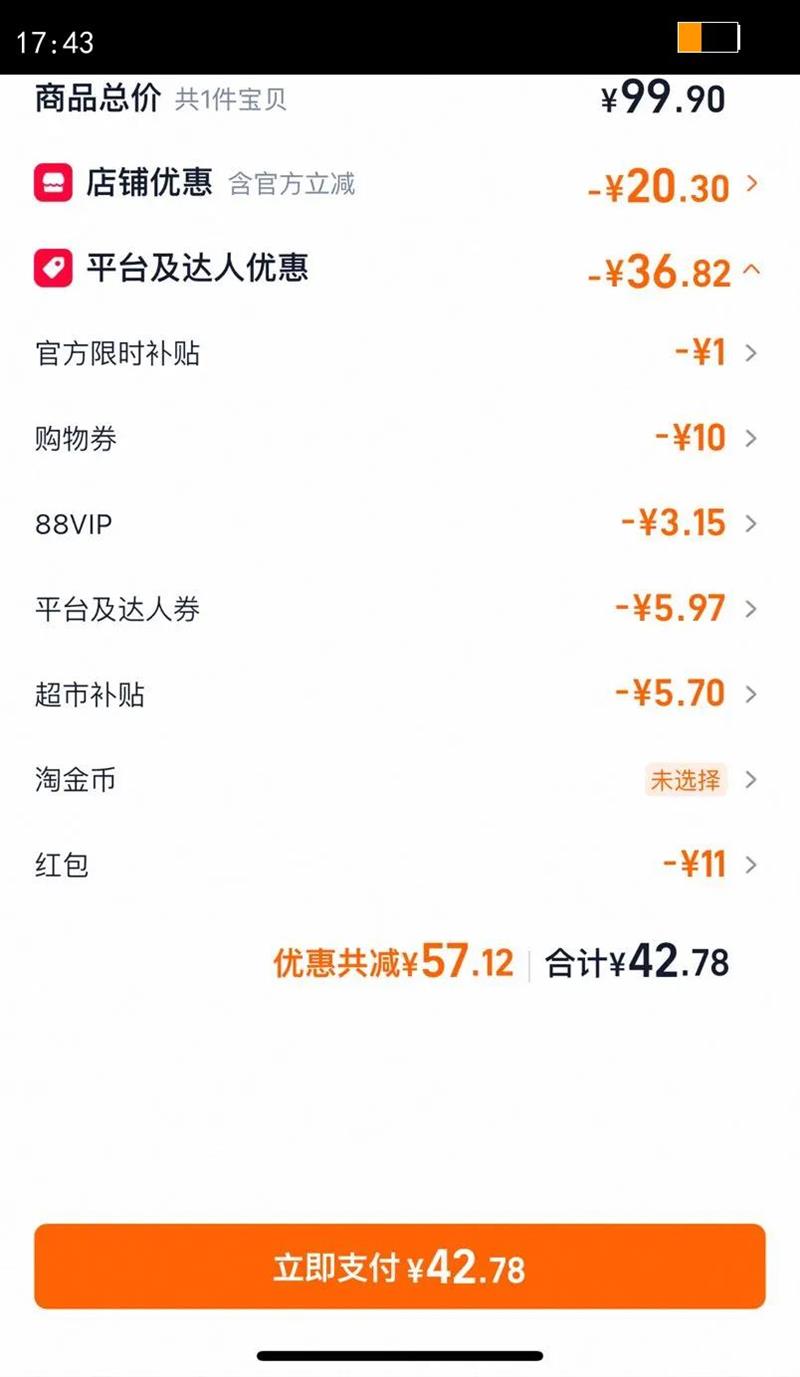Viewport: 800px width, 1377px height.
Task: Open the 平台及达人券 row
Action: click(751, 609)
